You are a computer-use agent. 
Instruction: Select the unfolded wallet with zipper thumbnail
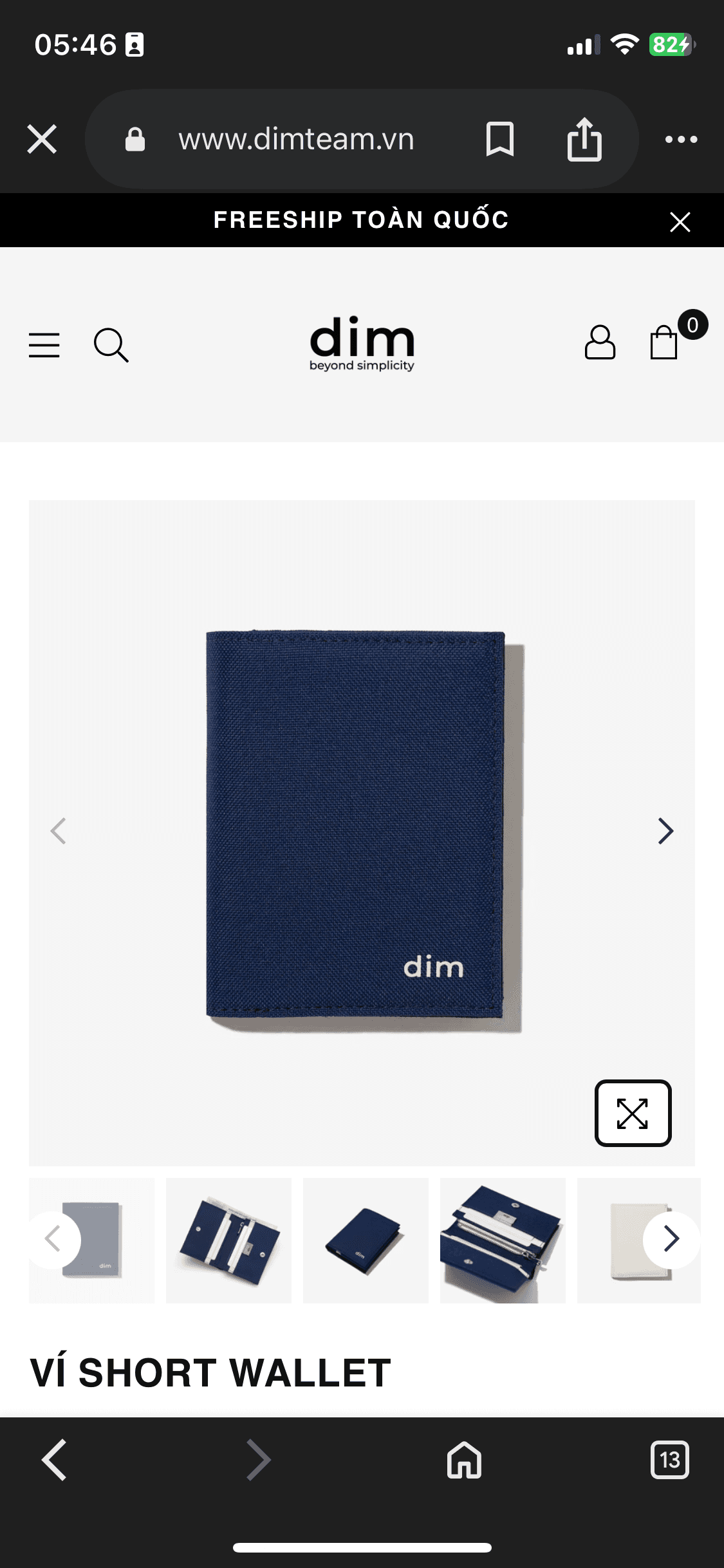503,1240
